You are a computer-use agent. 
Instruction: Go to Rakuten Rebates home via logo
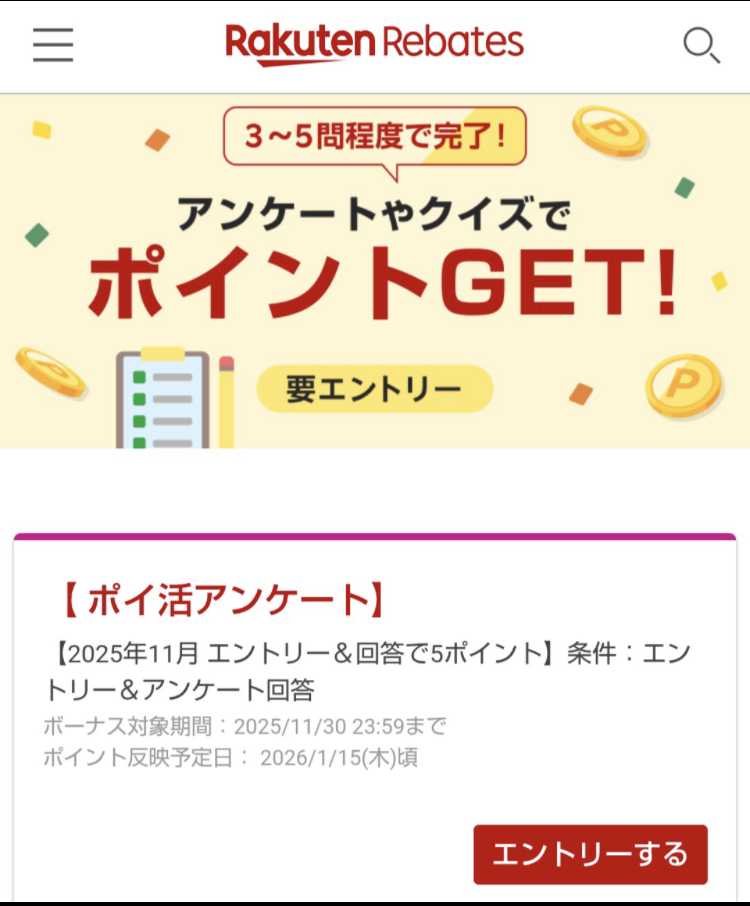(x=374, y=44)
